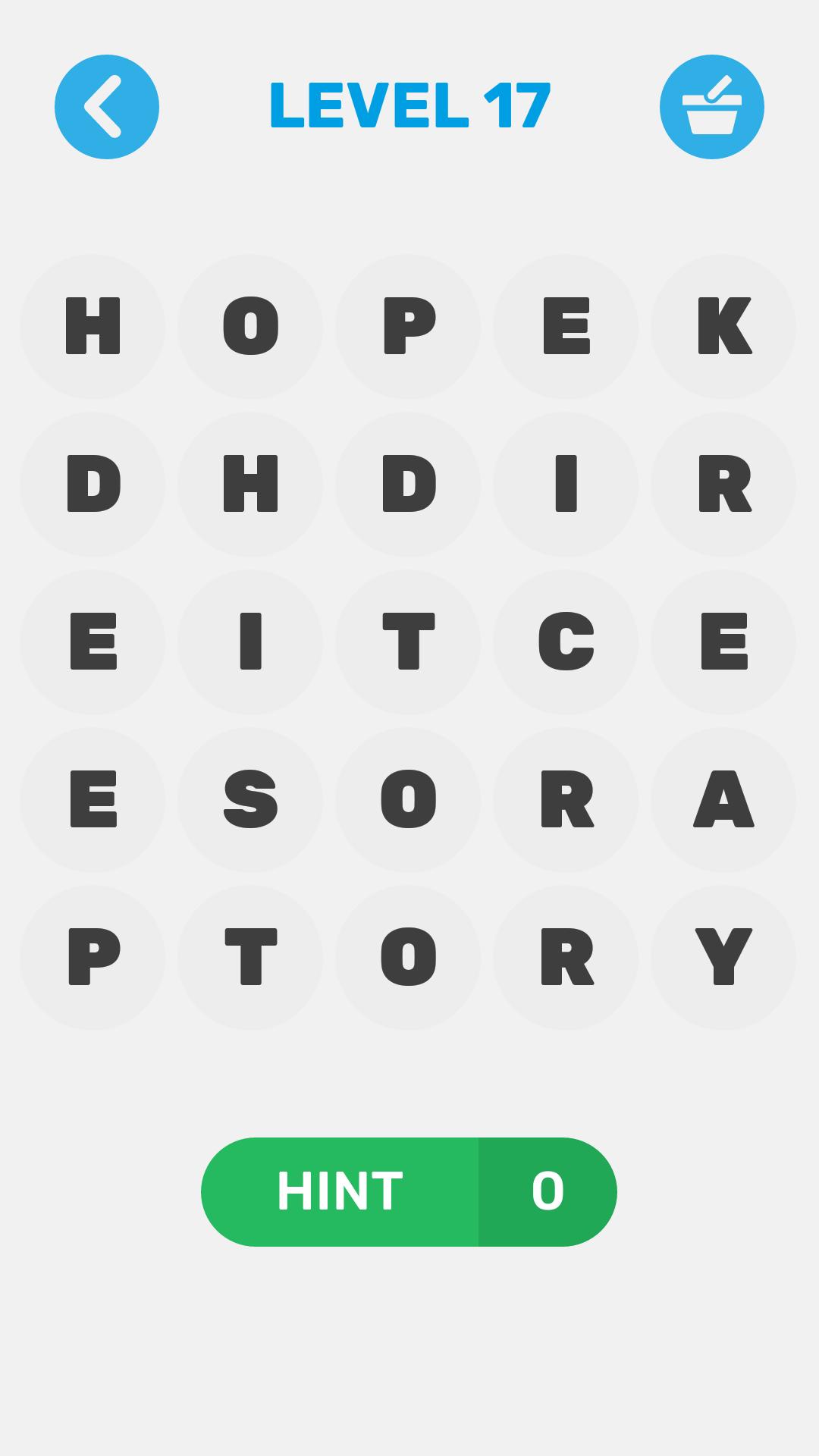Select the letter K tile
This screenshot has height=1456, width=819.
(x=723, y=327)
